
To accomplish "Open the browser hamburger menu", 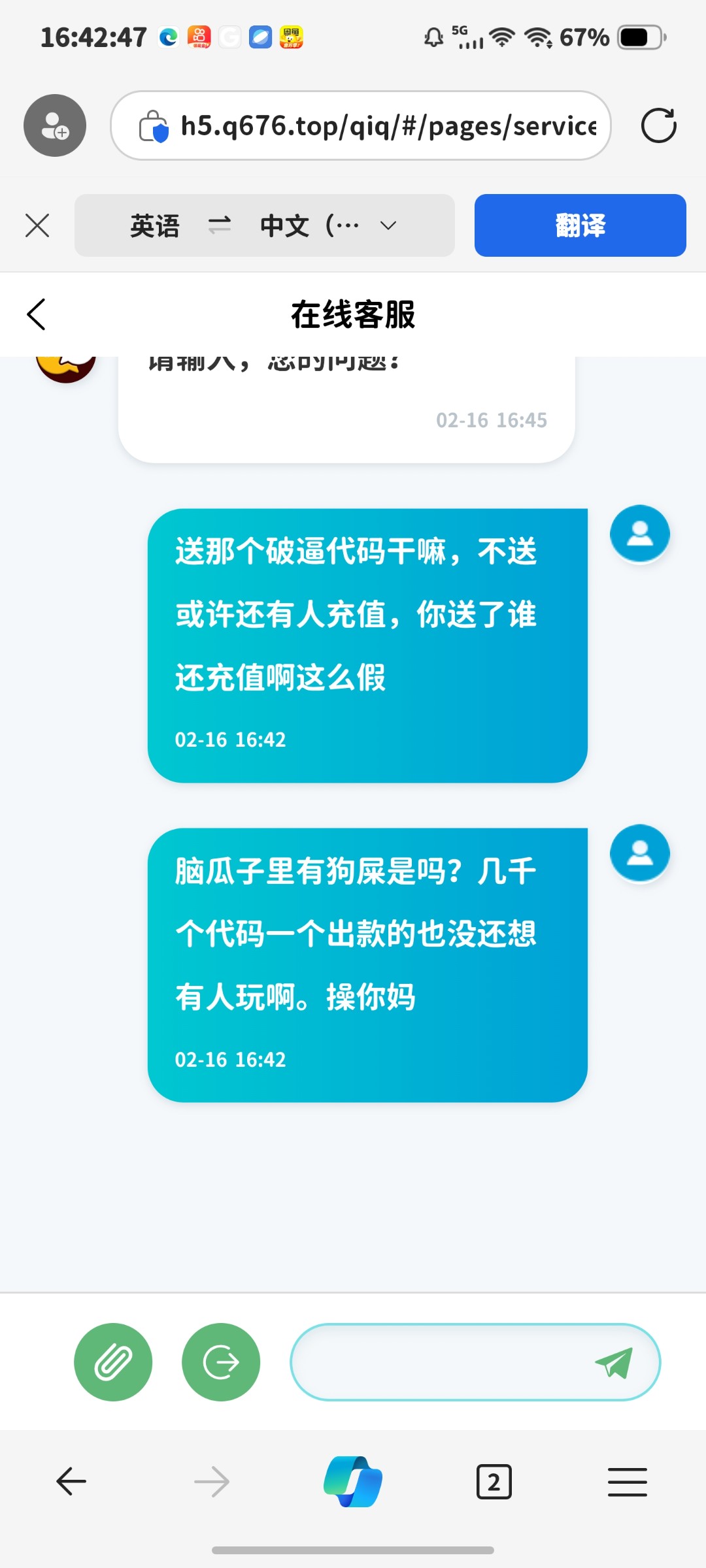I will pos(627,1482).
